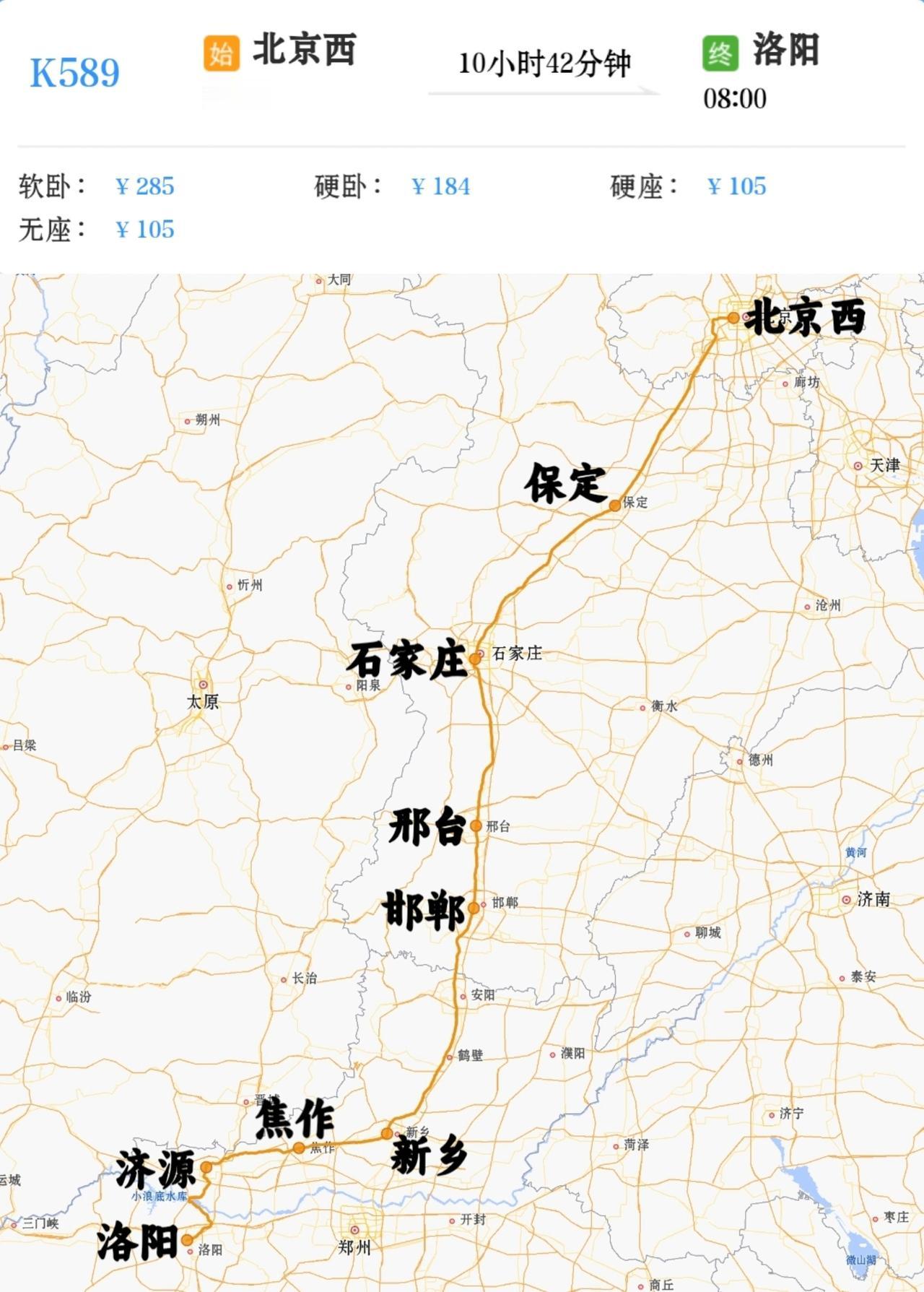Click the 硬座 ¥105 fare text
This screenshot has width=924, height=1292.
(x=736, y=186)
